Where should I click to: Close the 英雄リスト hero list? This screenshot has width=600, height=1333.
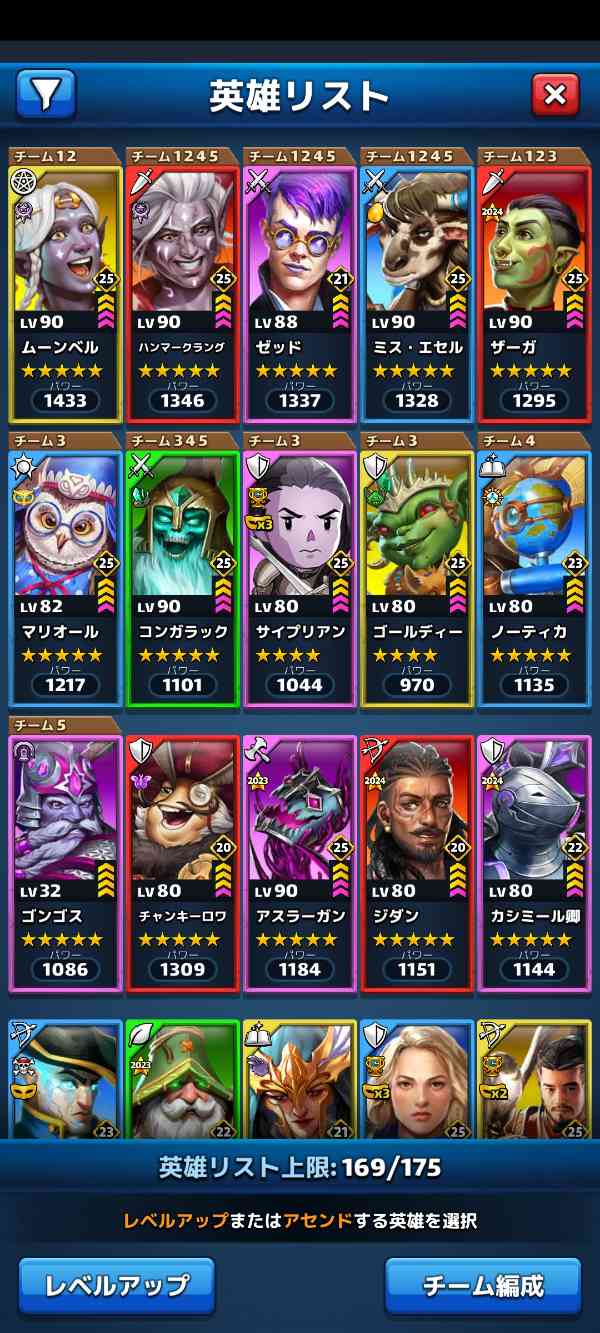[555, 95]
